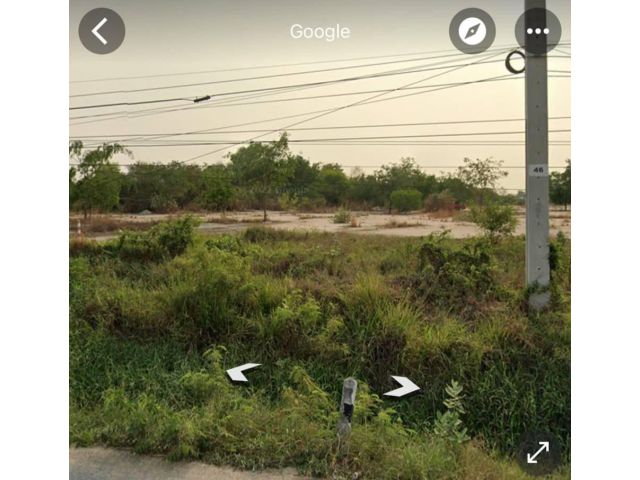This screenshot has height=480, width=640.
Task: Move along the left navigation arrow
Action: 242,372
